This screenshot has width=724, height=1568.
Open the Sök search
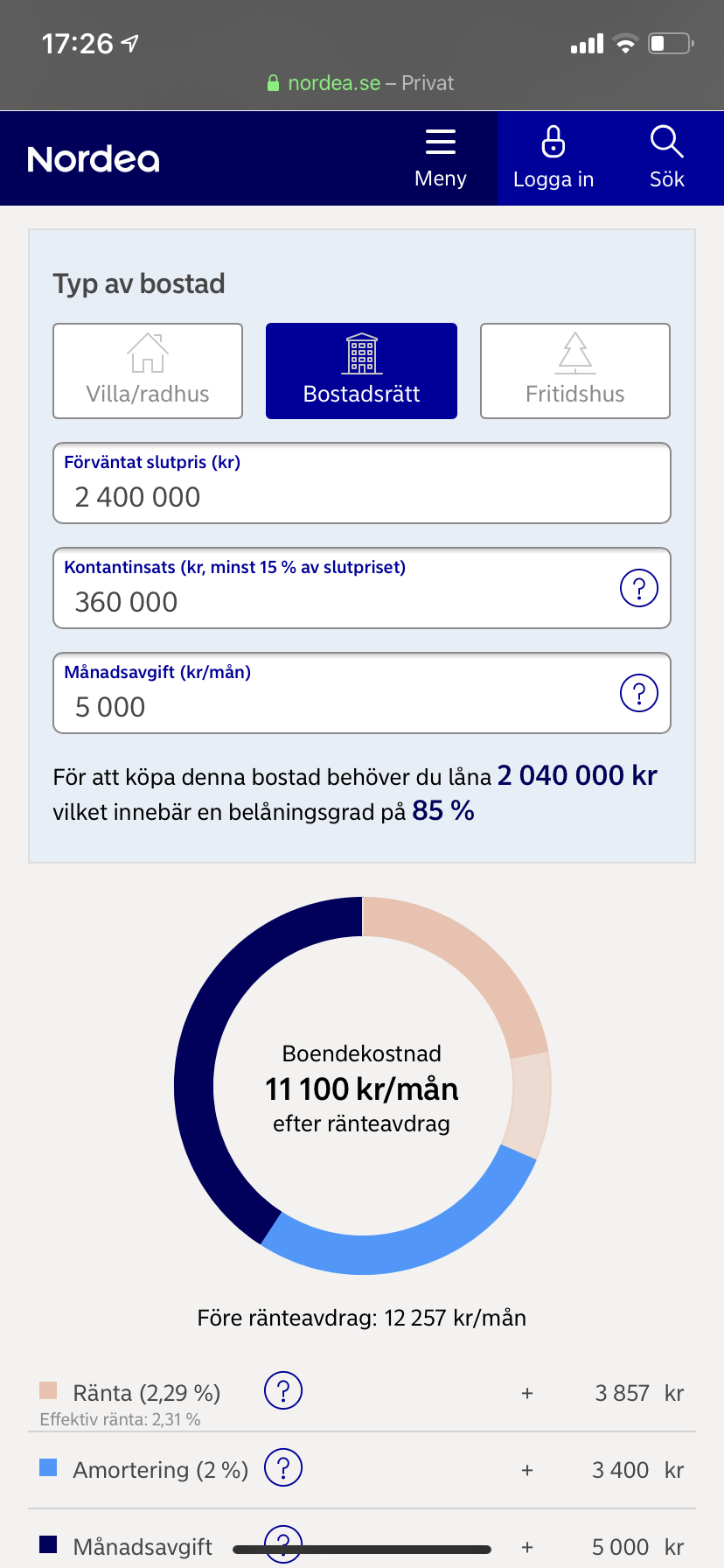[666, 158]
